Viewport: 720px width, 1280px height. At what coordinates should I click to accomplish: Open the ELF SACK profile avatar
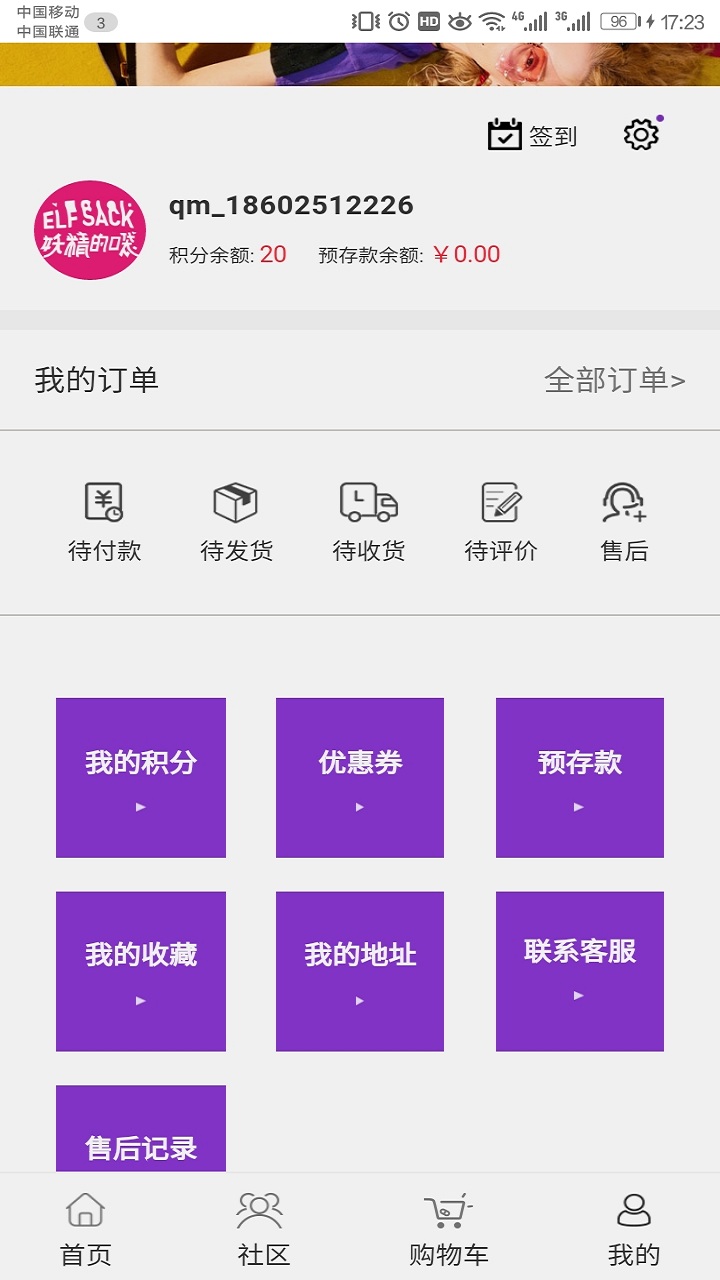[x=90, y=230]
